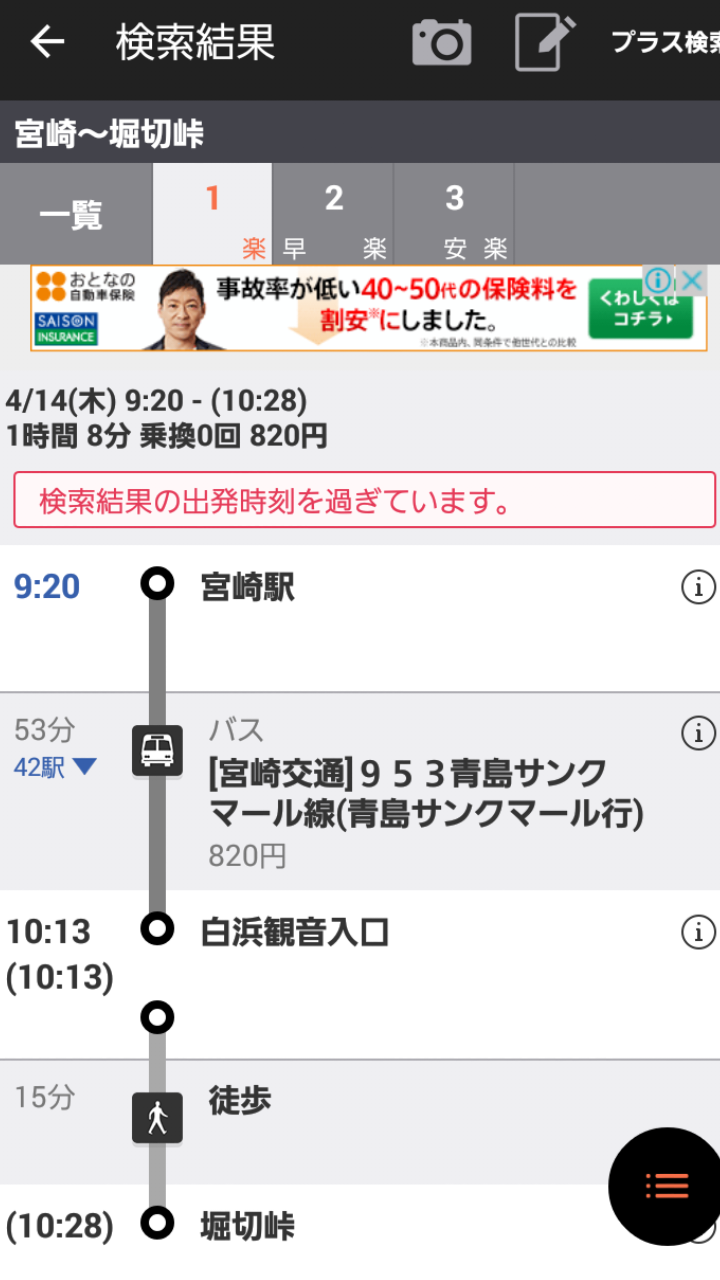The height and width of the screenshot is (1280, 720).
Task: Open the くわしくはコチラ ad button
Action: pyautogui.click(x=640, y=309)
